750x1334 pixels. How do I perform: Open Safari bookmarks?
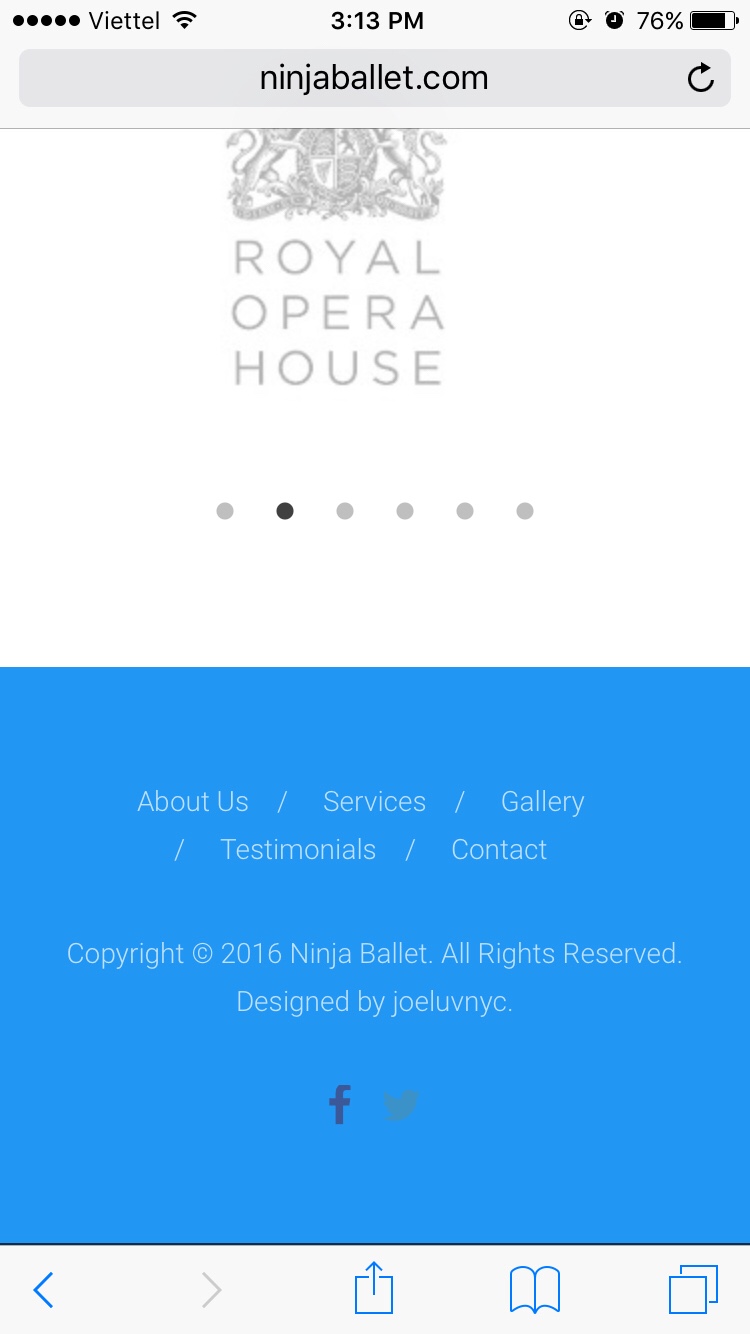coord(534,1289)
